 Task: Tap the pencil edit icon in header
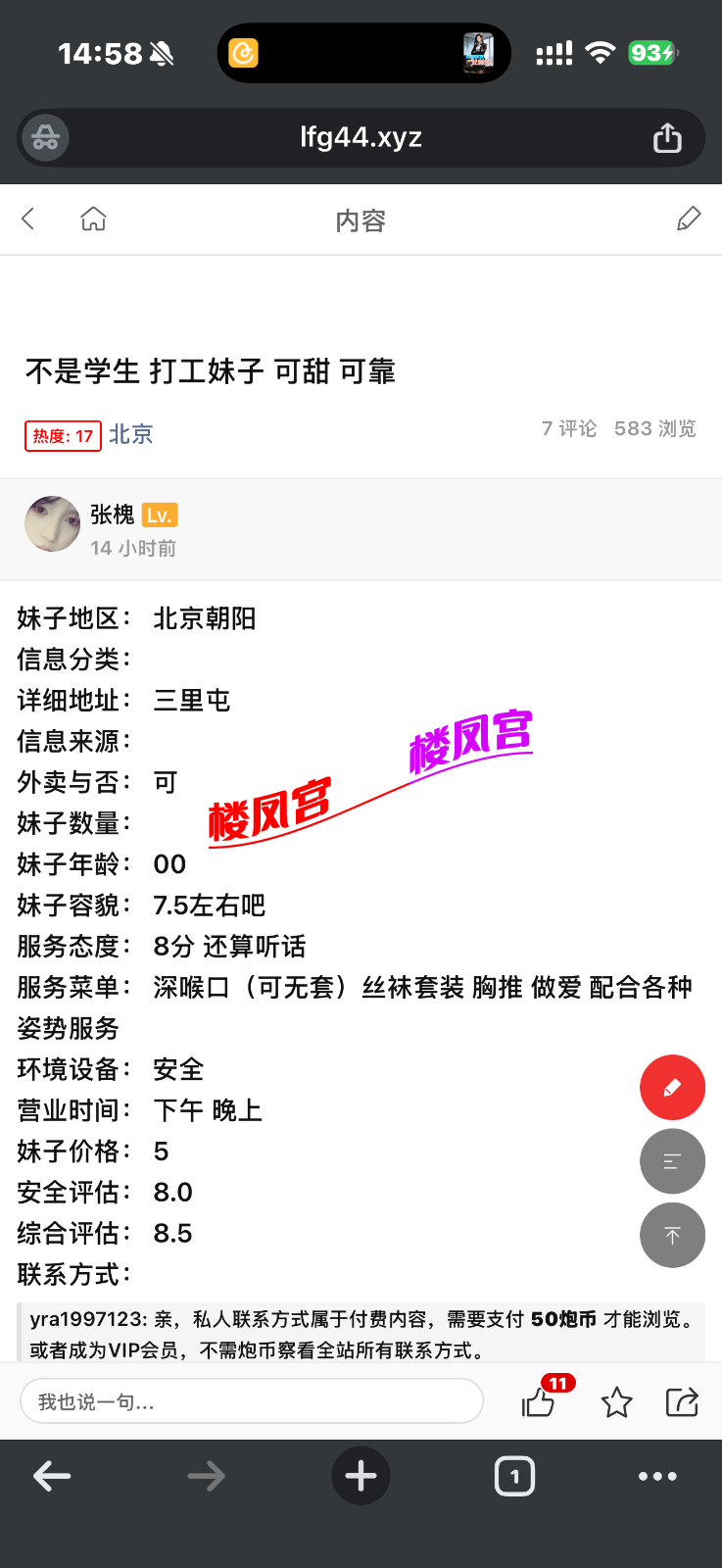[x=689, y=219]
